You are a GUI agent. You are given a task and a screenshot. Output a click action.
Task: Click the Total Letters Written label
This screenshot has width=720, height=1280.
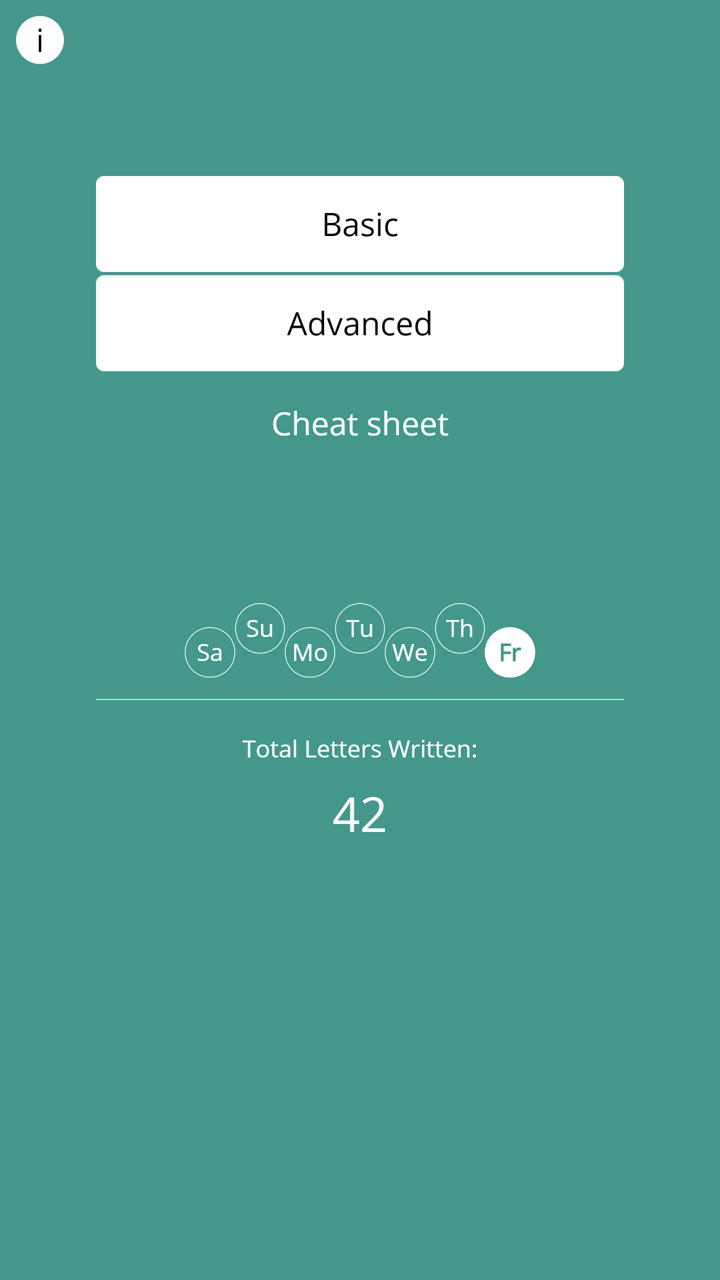[360, 748]
